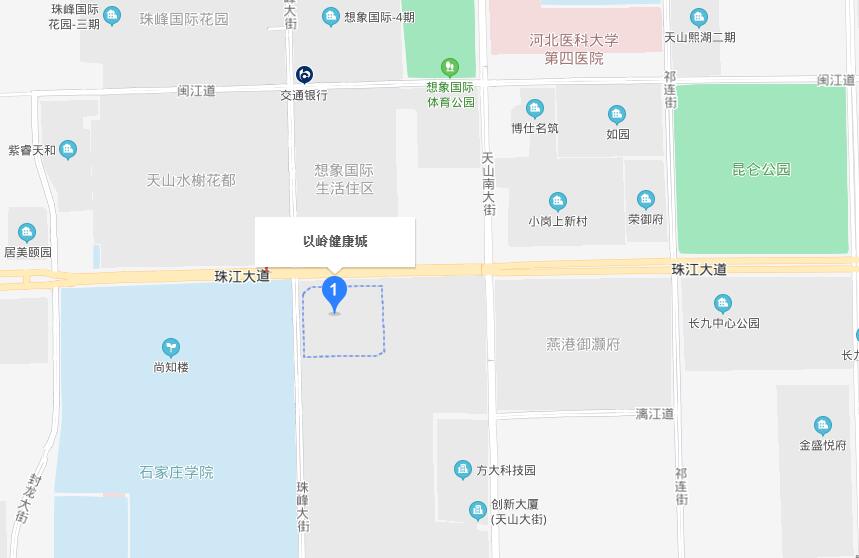Select the 想象国际-4期 marker
859x558 pixels.
(x=331, y=17)
